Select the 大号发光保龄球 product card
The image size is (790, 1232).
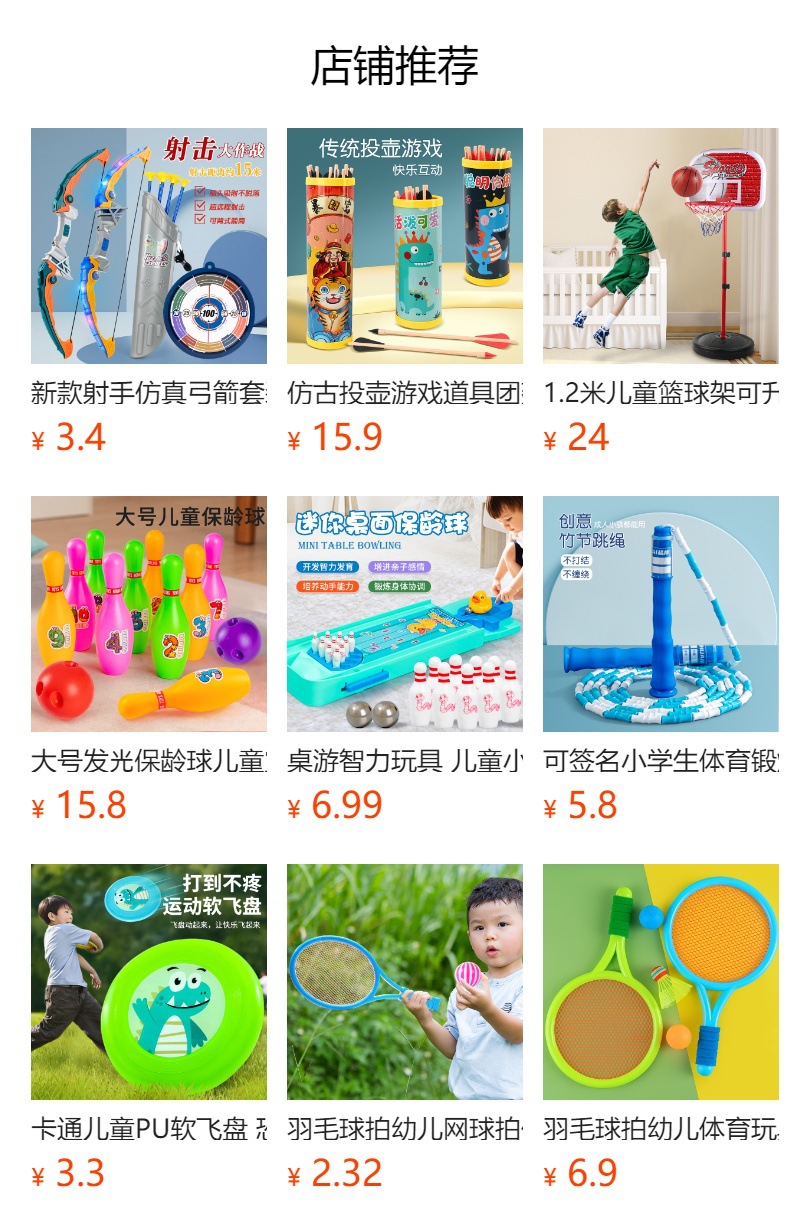pyautogui.click(x=148, y=614)
